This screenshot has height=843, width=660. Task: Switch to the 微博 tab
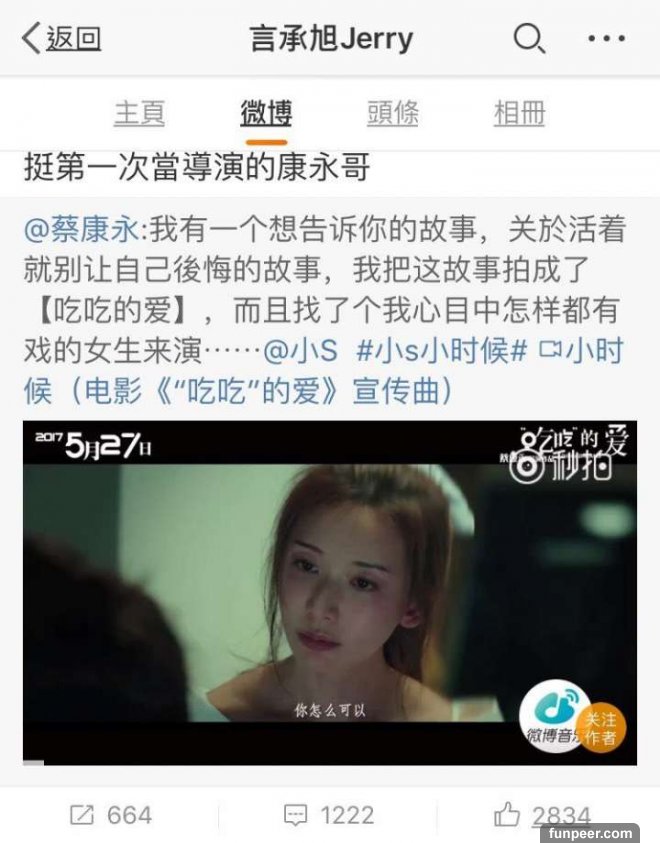266,113
